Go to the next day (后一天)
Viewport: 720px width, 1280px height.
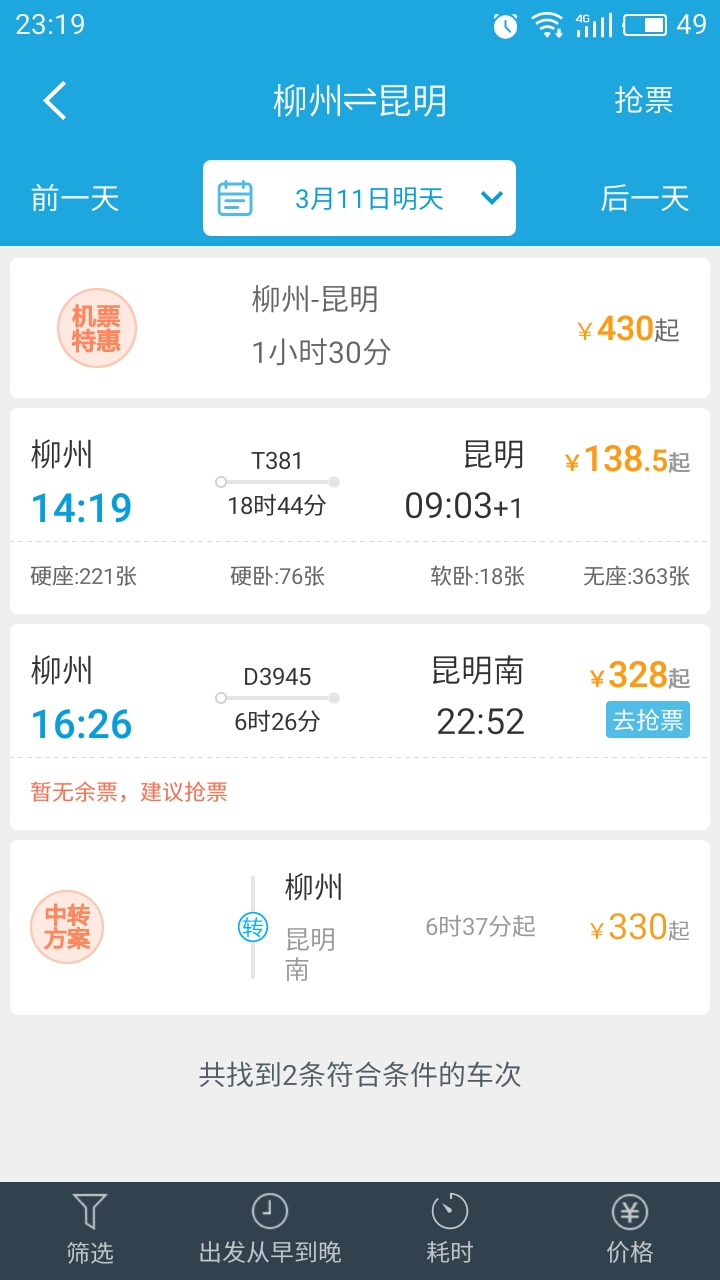(644, 198)
